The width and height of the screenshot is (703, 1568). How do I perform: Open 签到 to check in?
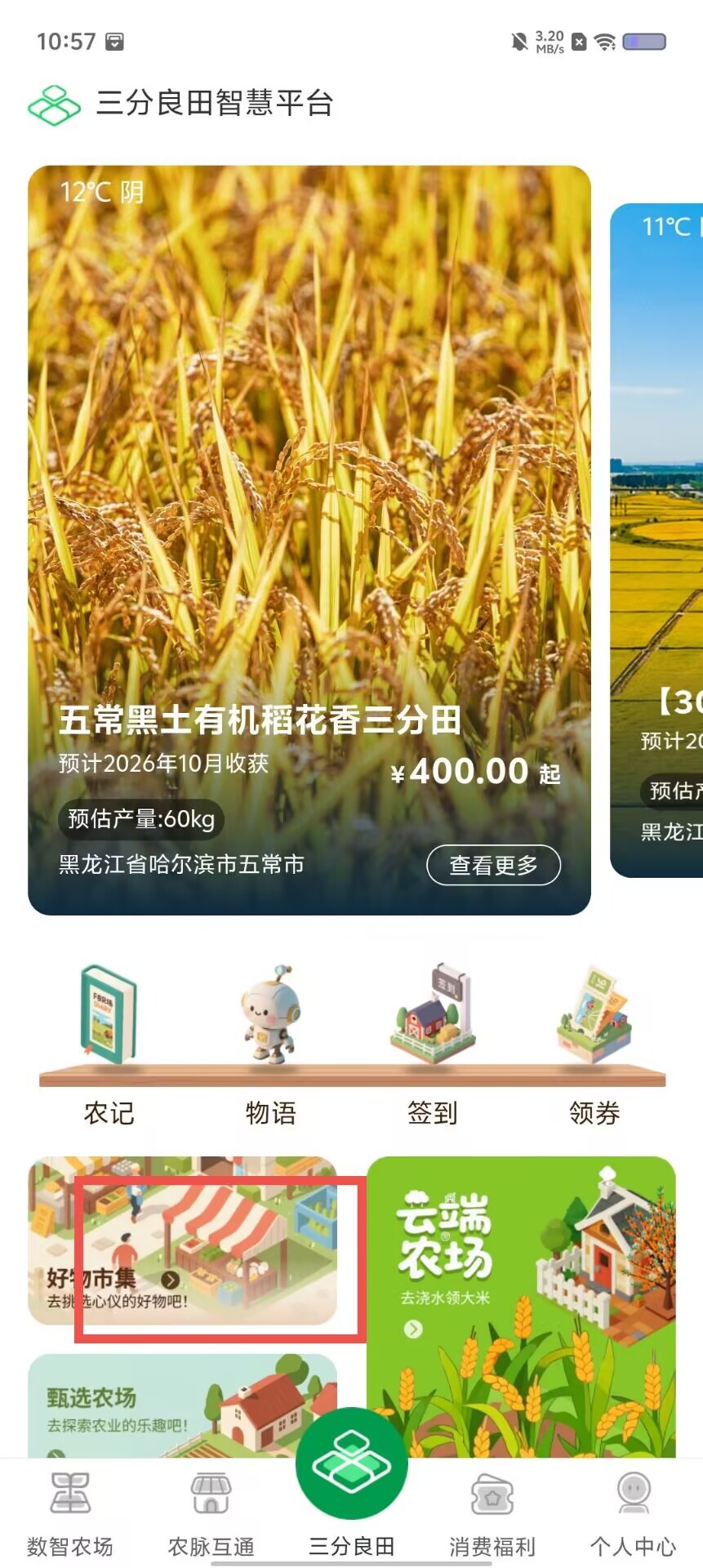433,1046
